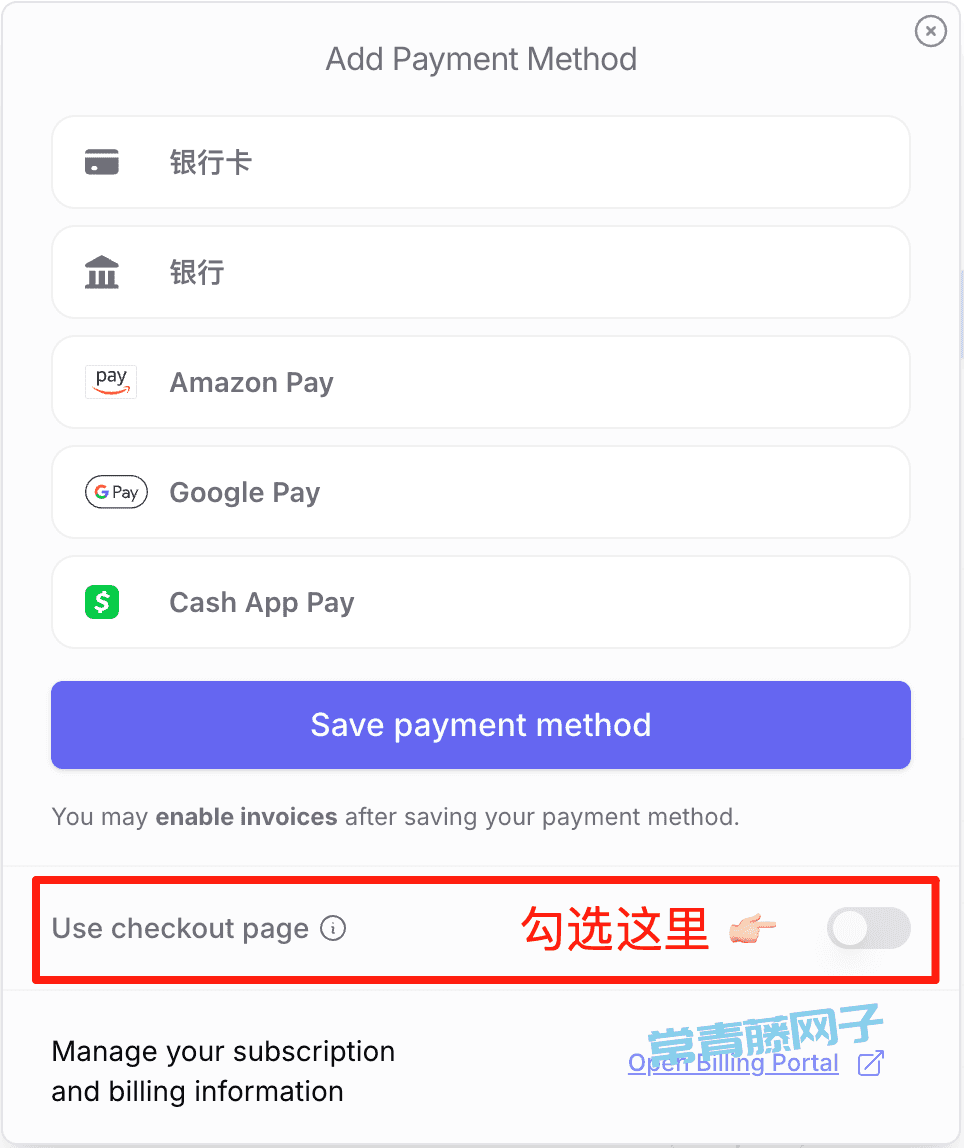
Task: Select Cash App Pay option
Action: point(480,602)
